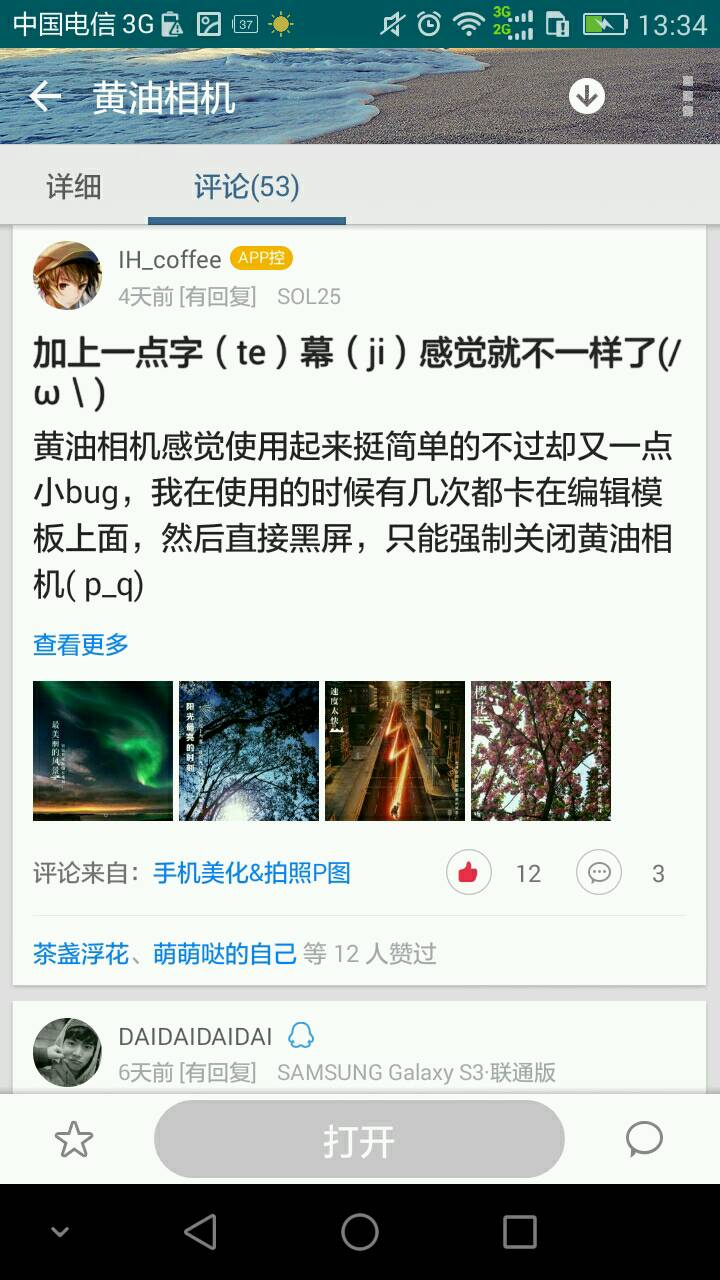Open the tree branches photo

pyautogui.click(x=249, y=751)
